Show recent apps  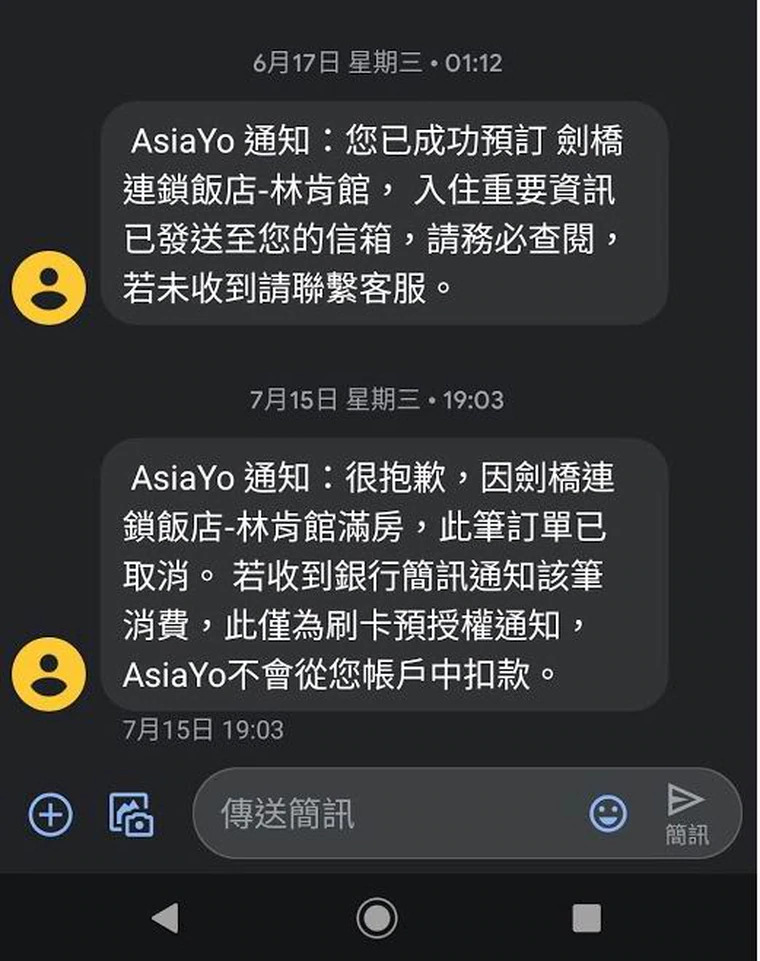pyautogui.click(x=586, y=918)
